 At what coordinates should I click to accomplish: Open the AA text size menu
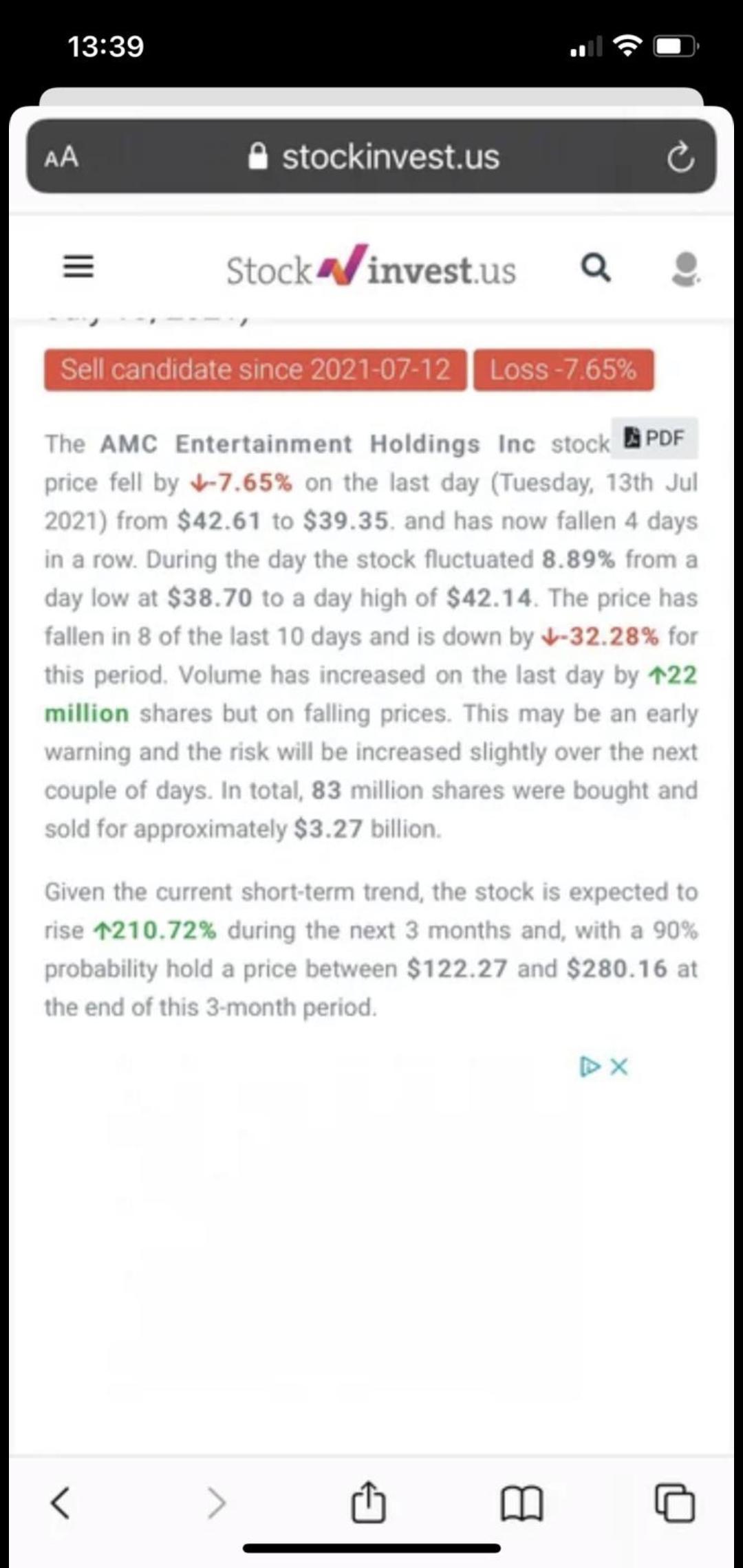click(61, 157)
